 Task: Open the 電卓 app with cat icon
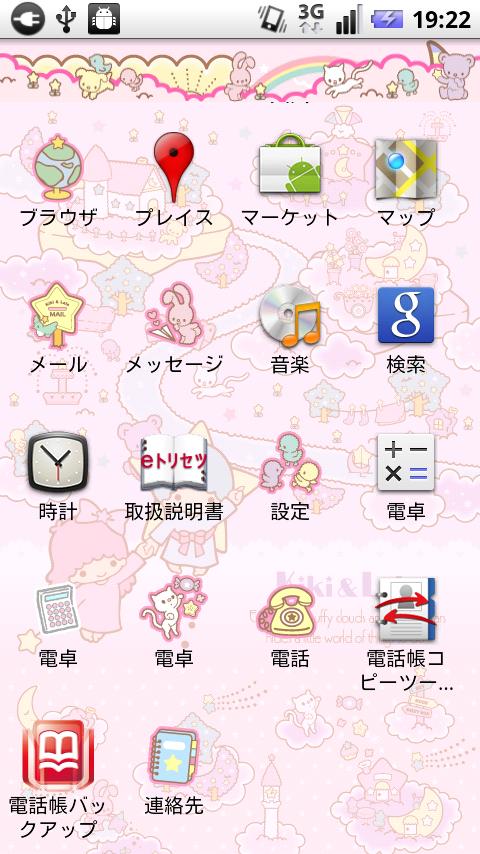(x=174, y=621)
